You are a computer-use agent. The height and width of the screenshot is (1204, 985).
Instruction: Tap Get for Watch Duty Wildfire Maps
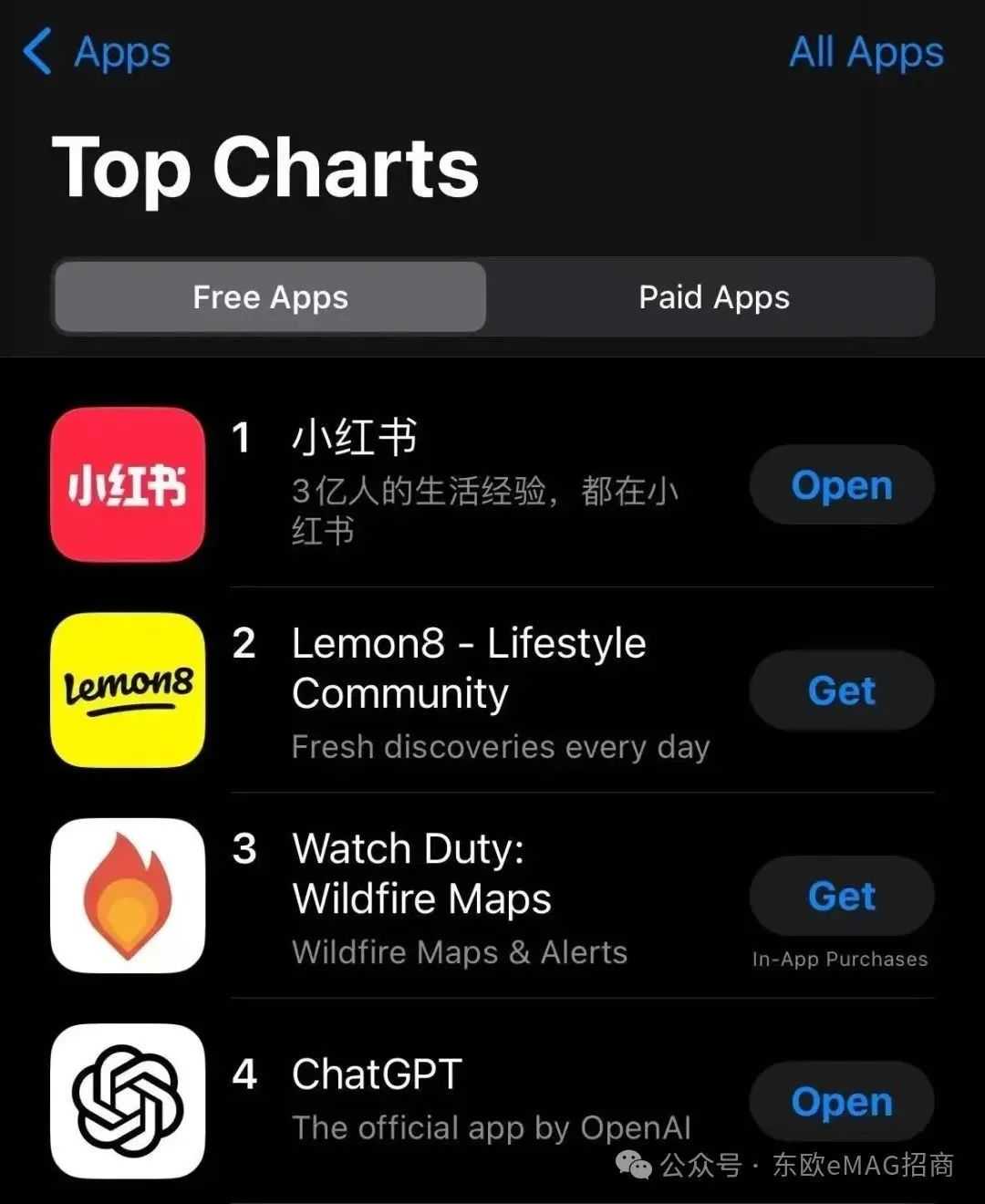pos(840,896)
